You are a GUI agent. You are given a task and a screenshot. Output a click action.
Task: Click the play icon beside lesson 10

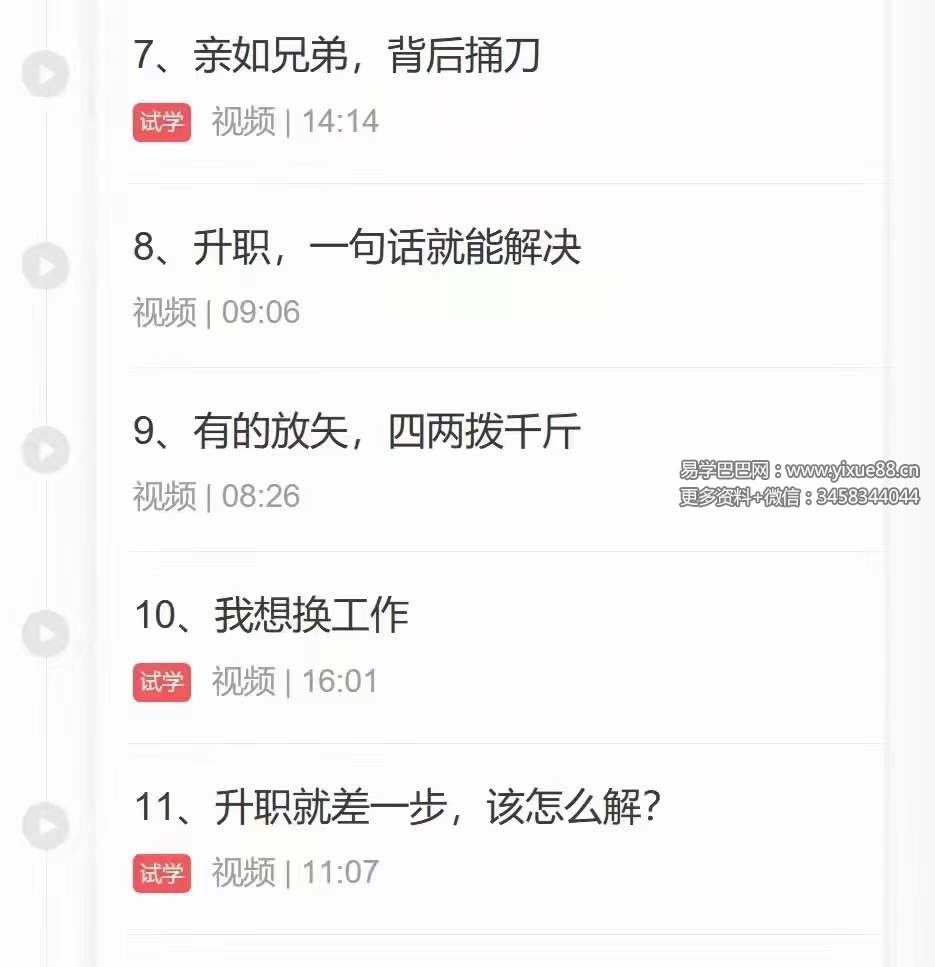[44, 634]
